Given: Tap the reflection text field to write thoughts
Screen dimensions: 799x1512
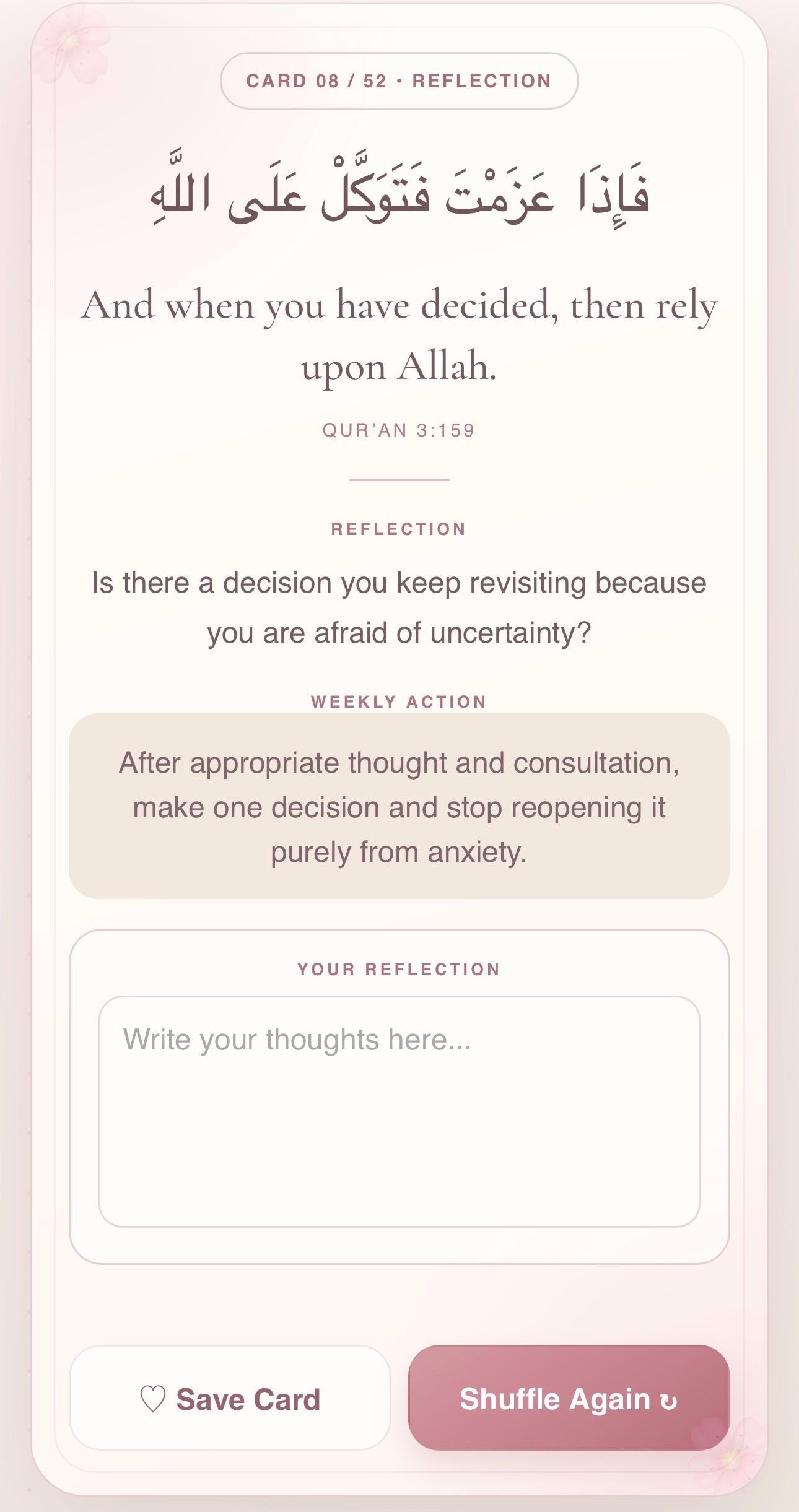Looking at the screenshot, I should pyautogui.click(x=399, y=1111).
